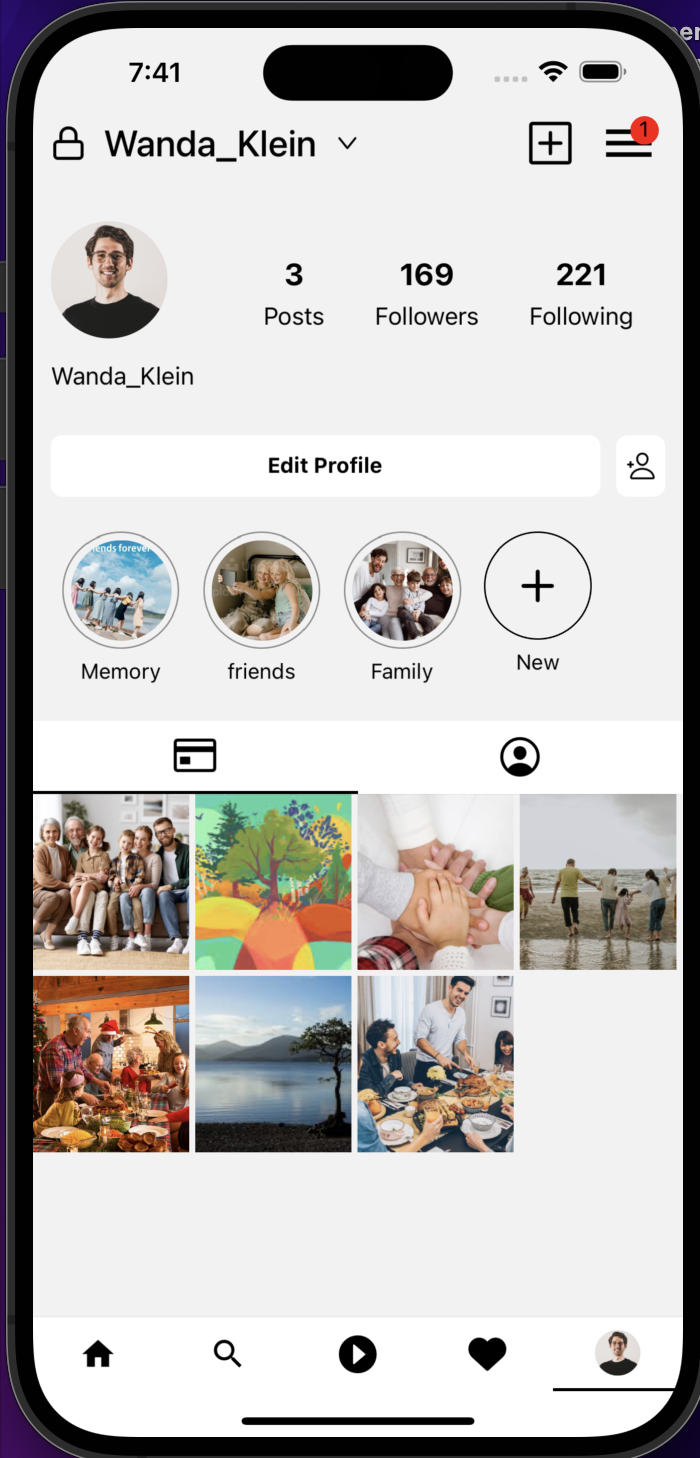Open the colorful tree illustration post

pos(274,882)
